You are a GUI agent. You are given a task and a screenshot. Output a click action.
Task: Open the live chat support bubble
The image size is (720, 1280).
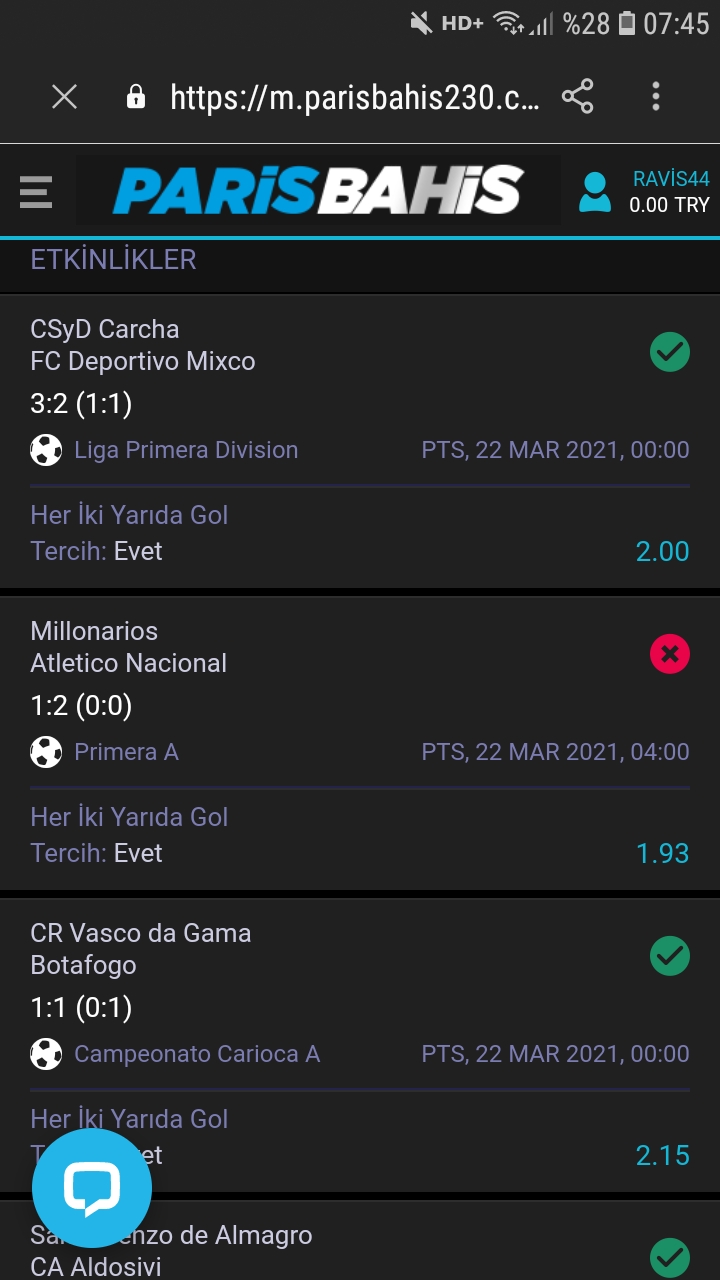92,1189
